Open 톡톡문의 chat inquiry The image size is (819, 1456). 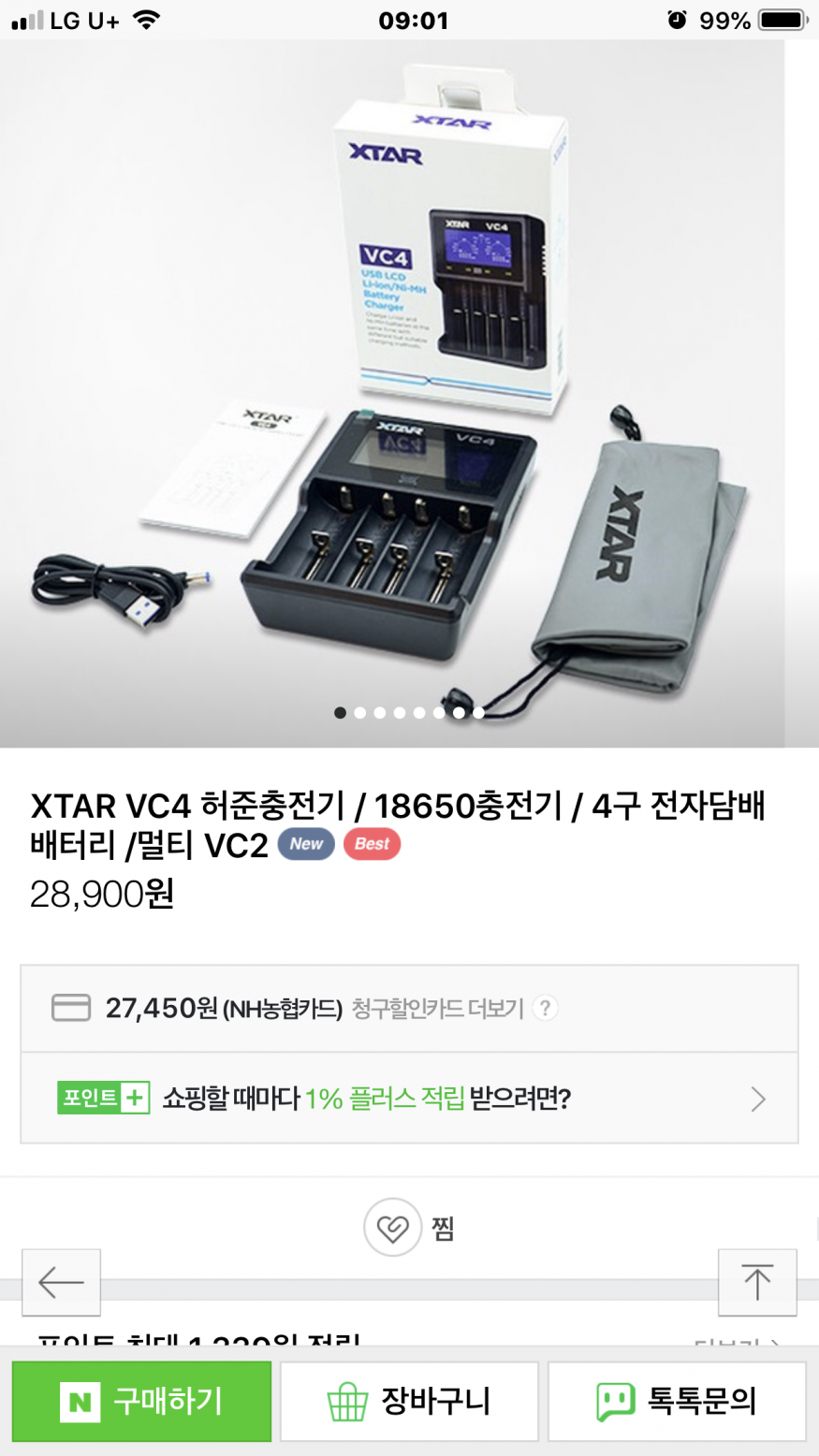tap(677, 1401)
